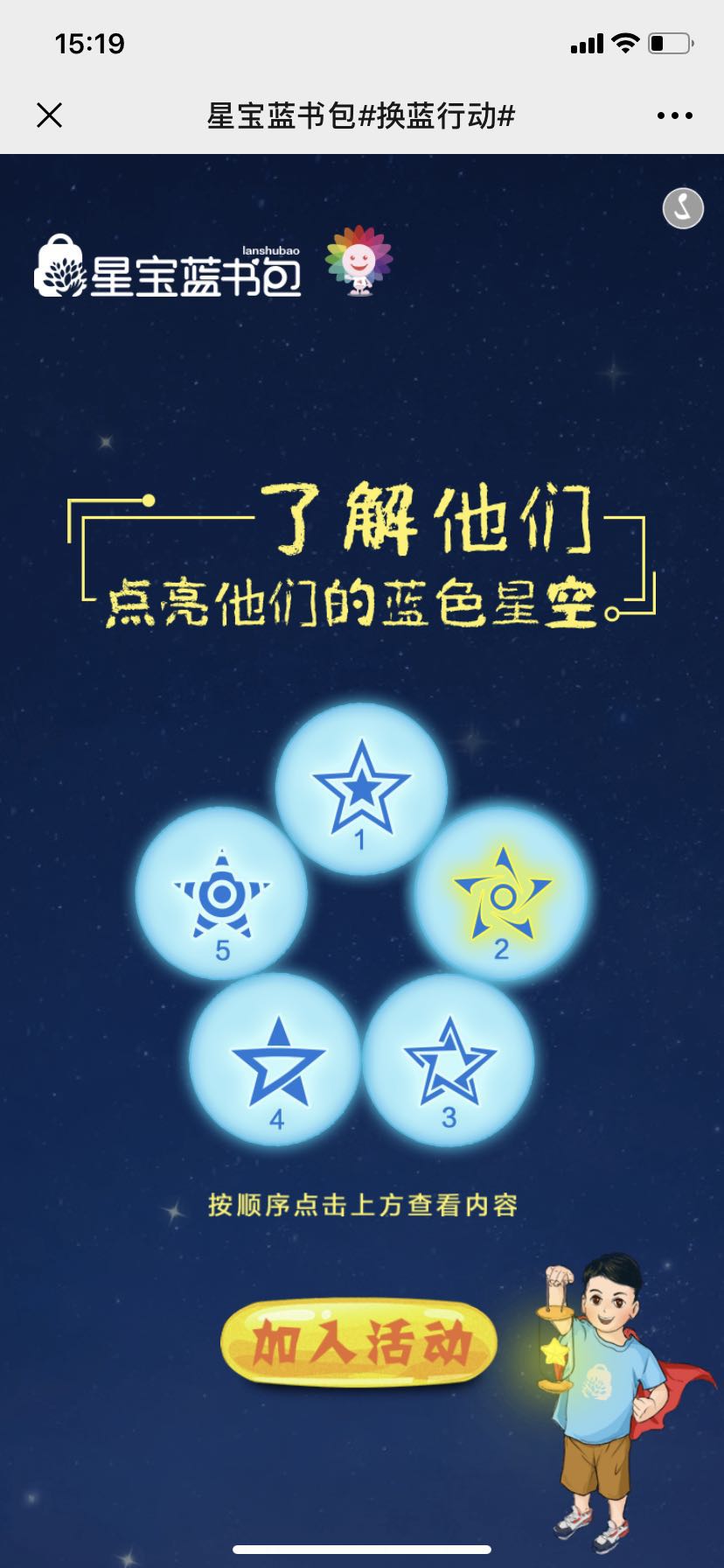The image size is (724, 1568).
Task: Select the highlighted star bubble number 2
Action: tap(500, 894)
